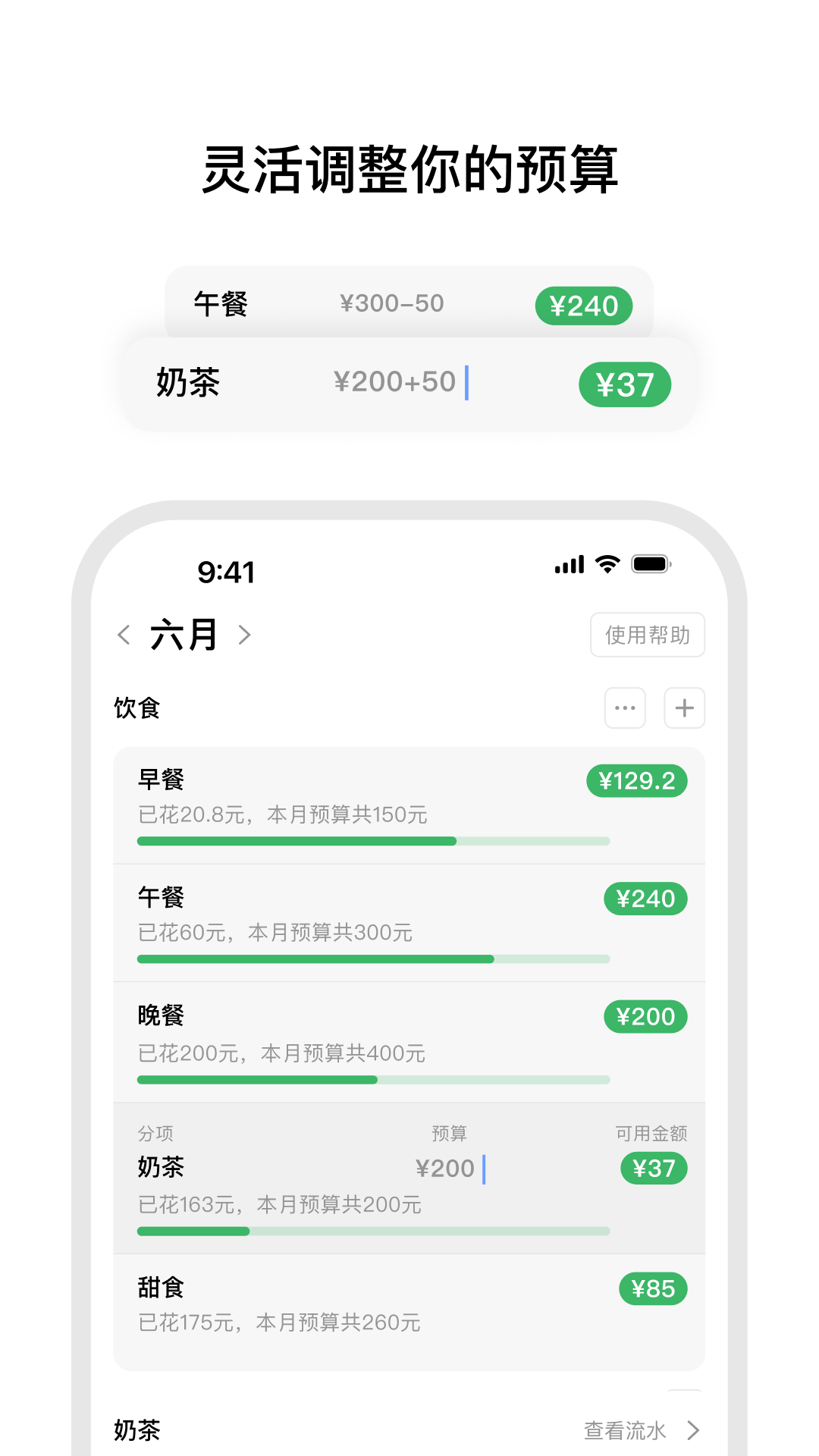Tap the ¥129.2 badge on 早餐
The image size is (819, 1456).
click(x=637, y=780)
